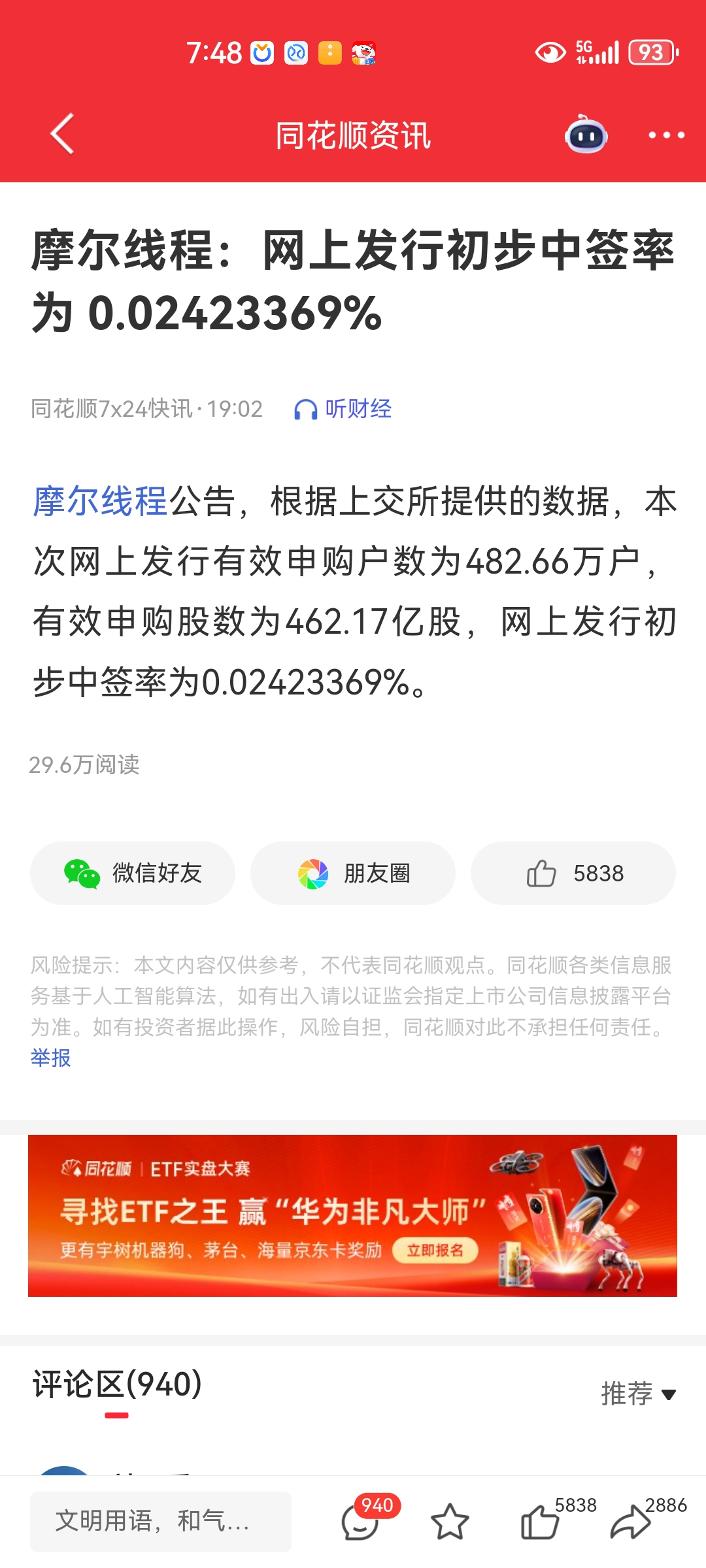
Task: Open the ETF实盘大赛 banner
Action: click(352, 1215)
